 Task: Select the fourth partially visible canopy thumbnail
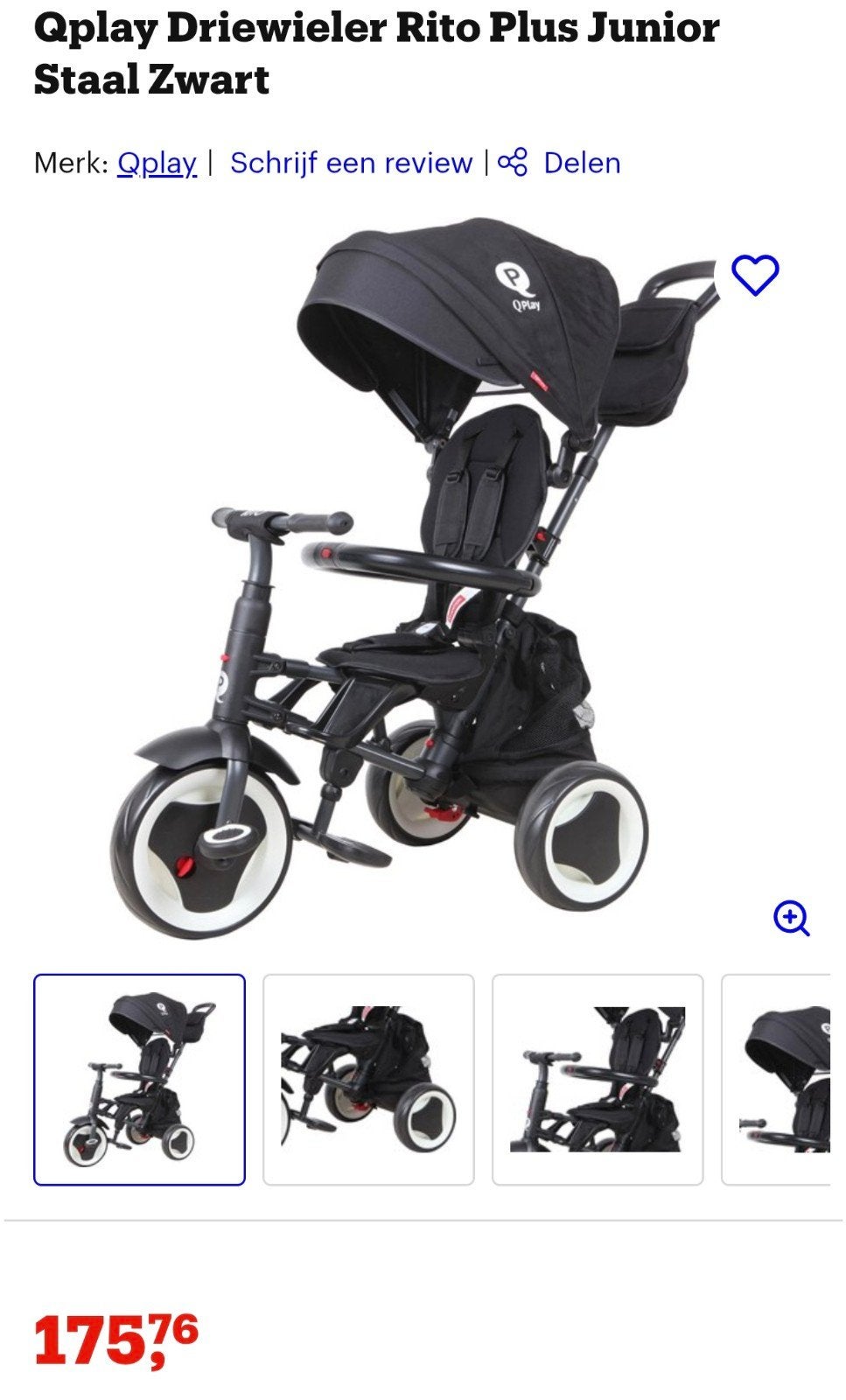(776, 1080)
